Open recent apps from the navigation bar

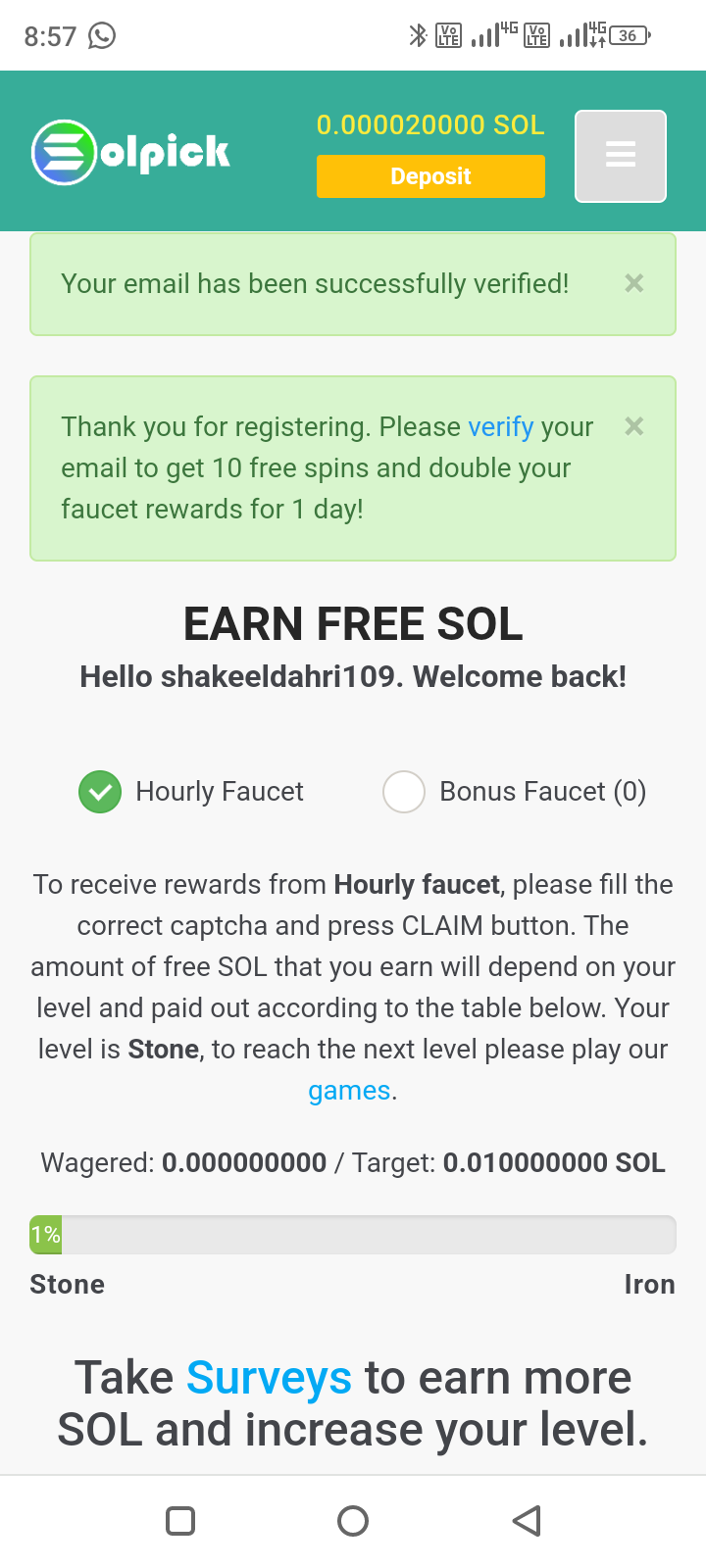coord(180,1521)
